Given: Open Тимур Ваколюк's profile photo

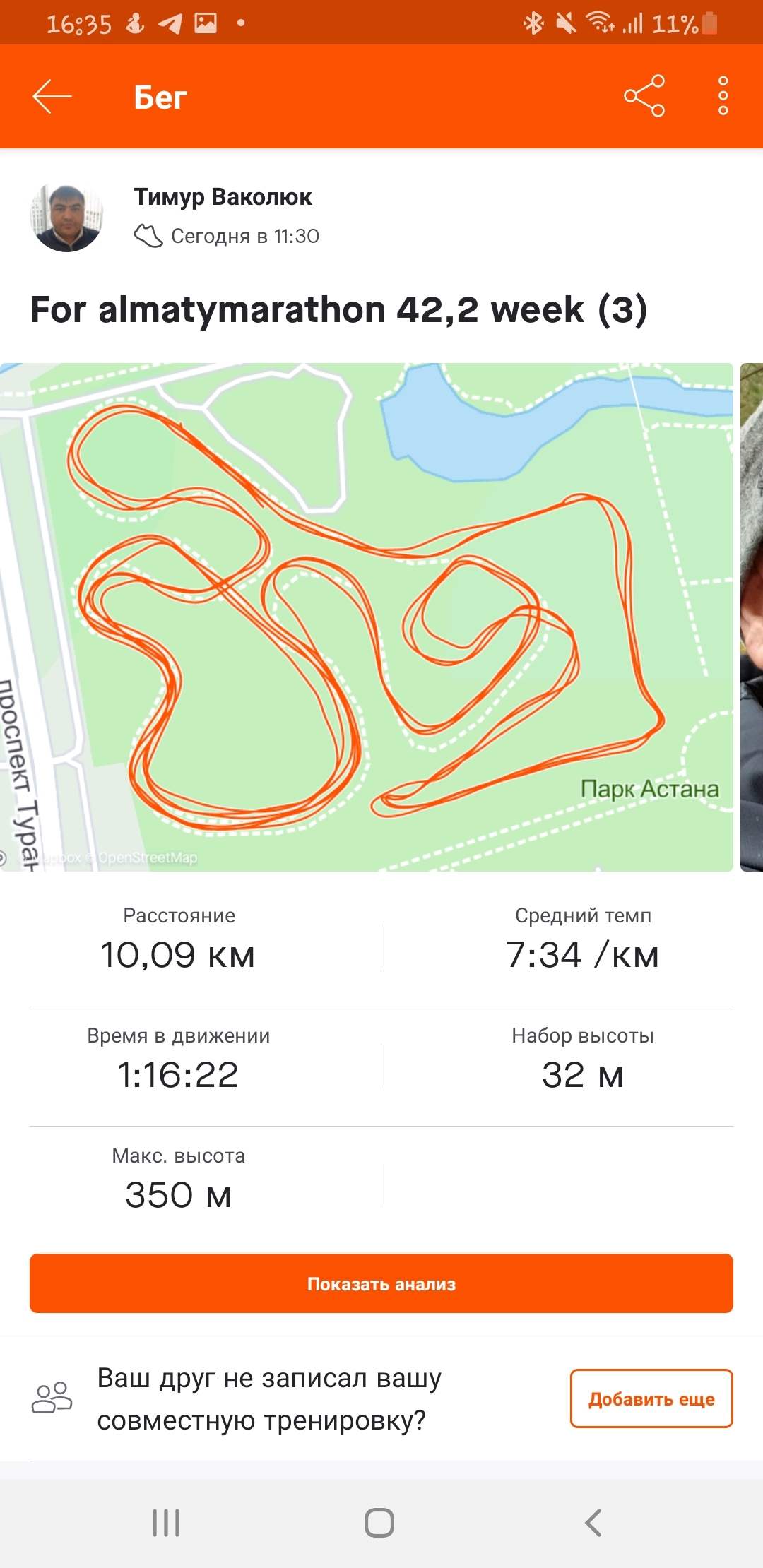Looking at the screenshot, I should [66, 217].
